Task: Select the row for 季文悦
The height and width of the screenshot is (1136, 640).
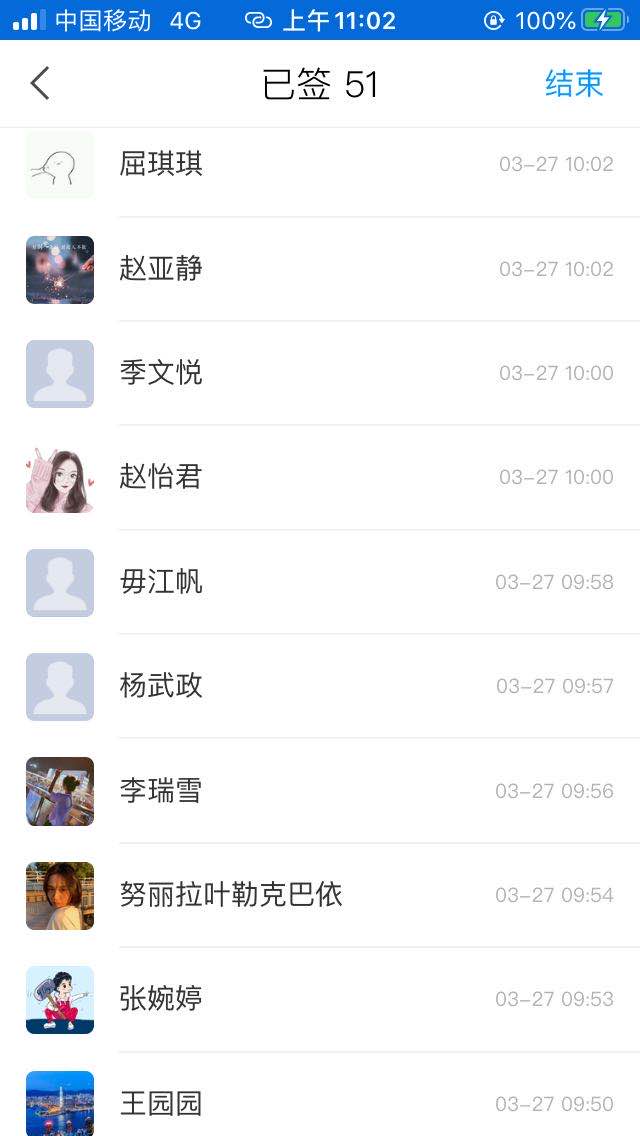Action: pyautogui.click(x=320, y=373)
